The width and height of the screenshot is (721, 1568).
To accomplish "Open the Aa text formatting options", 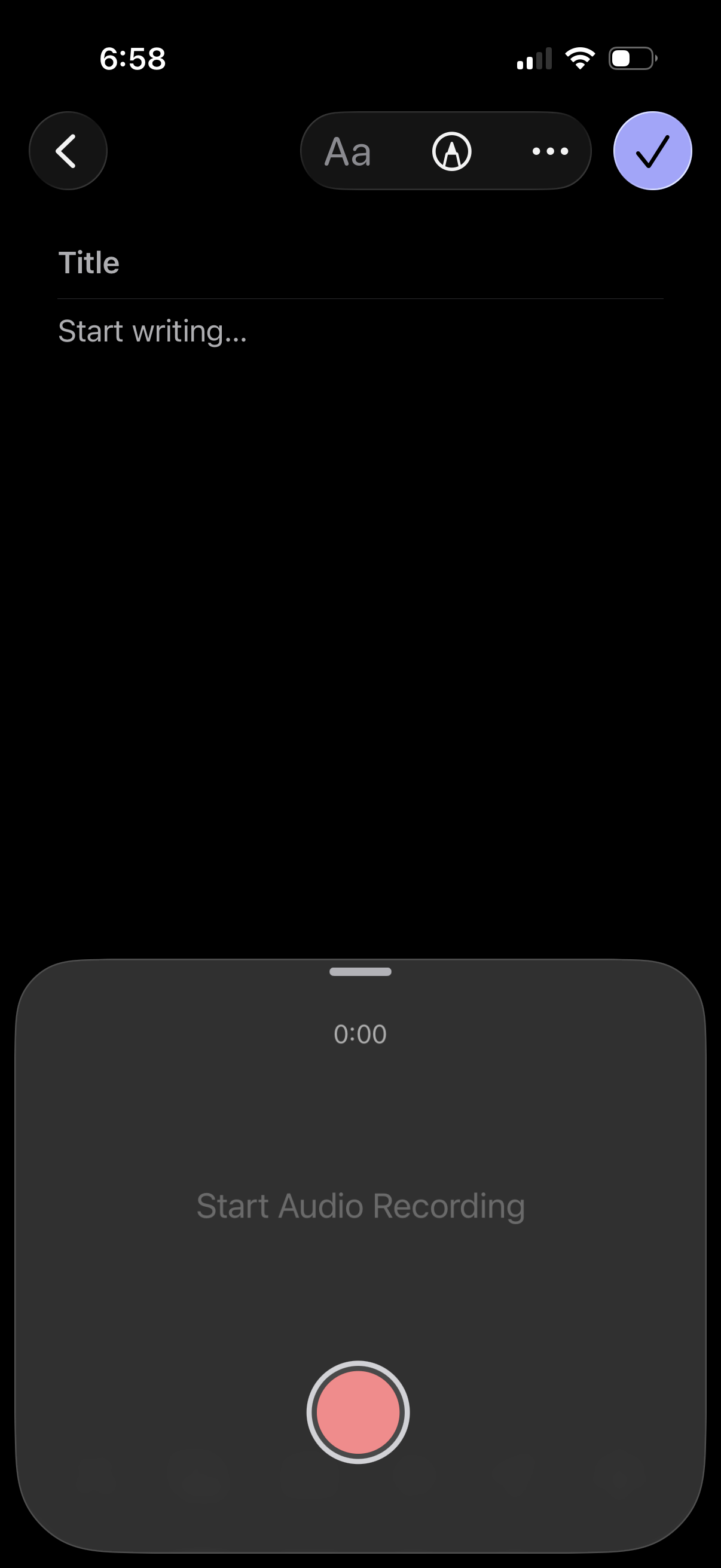I will (x=347, y=151).
